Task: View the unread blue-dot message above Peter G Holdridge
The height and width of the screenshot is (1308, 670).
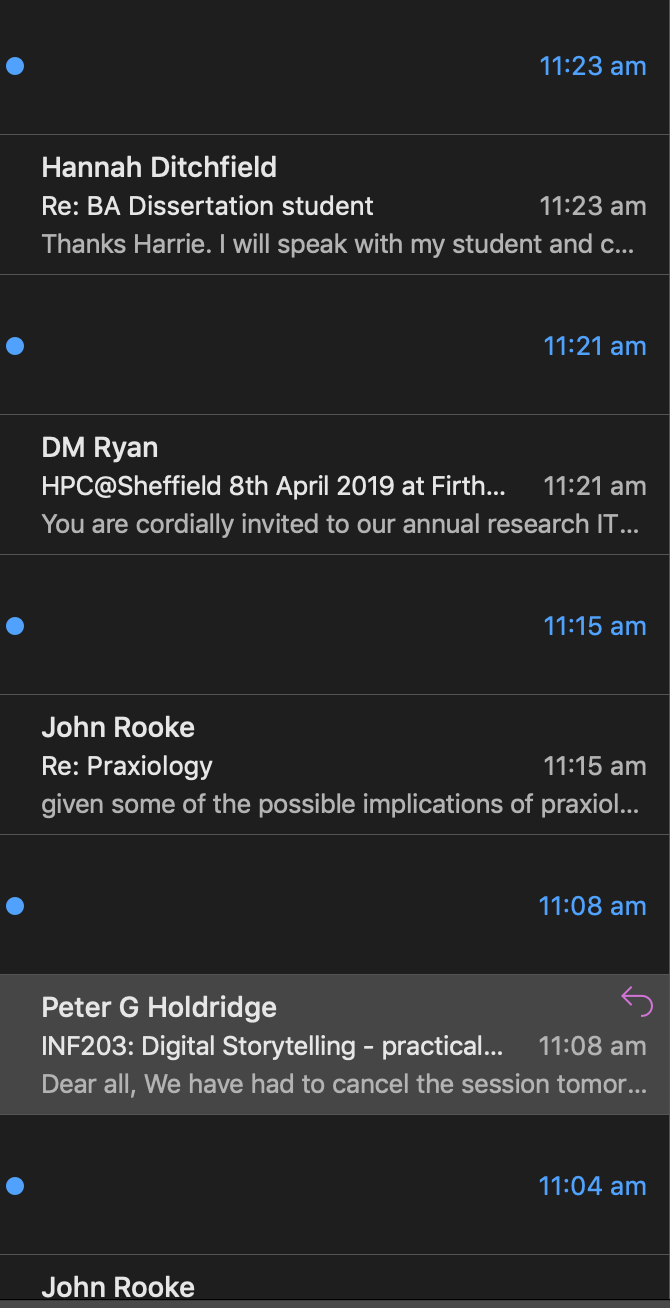Action: click(x=335, y=906)
